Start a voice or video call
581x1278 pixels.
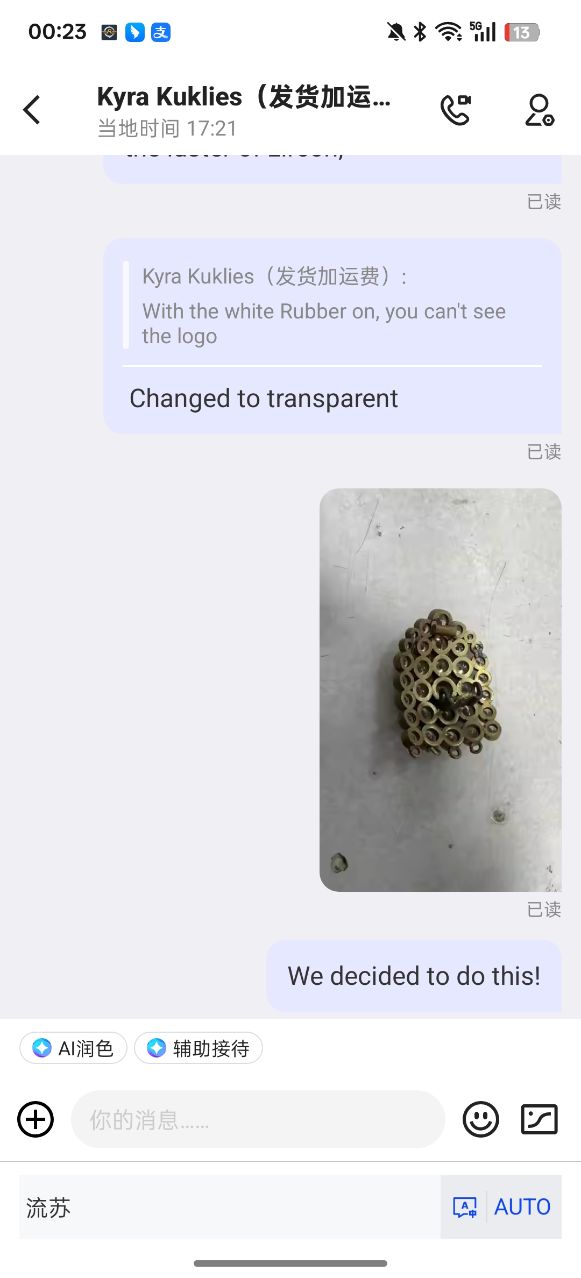coord(455,110)
